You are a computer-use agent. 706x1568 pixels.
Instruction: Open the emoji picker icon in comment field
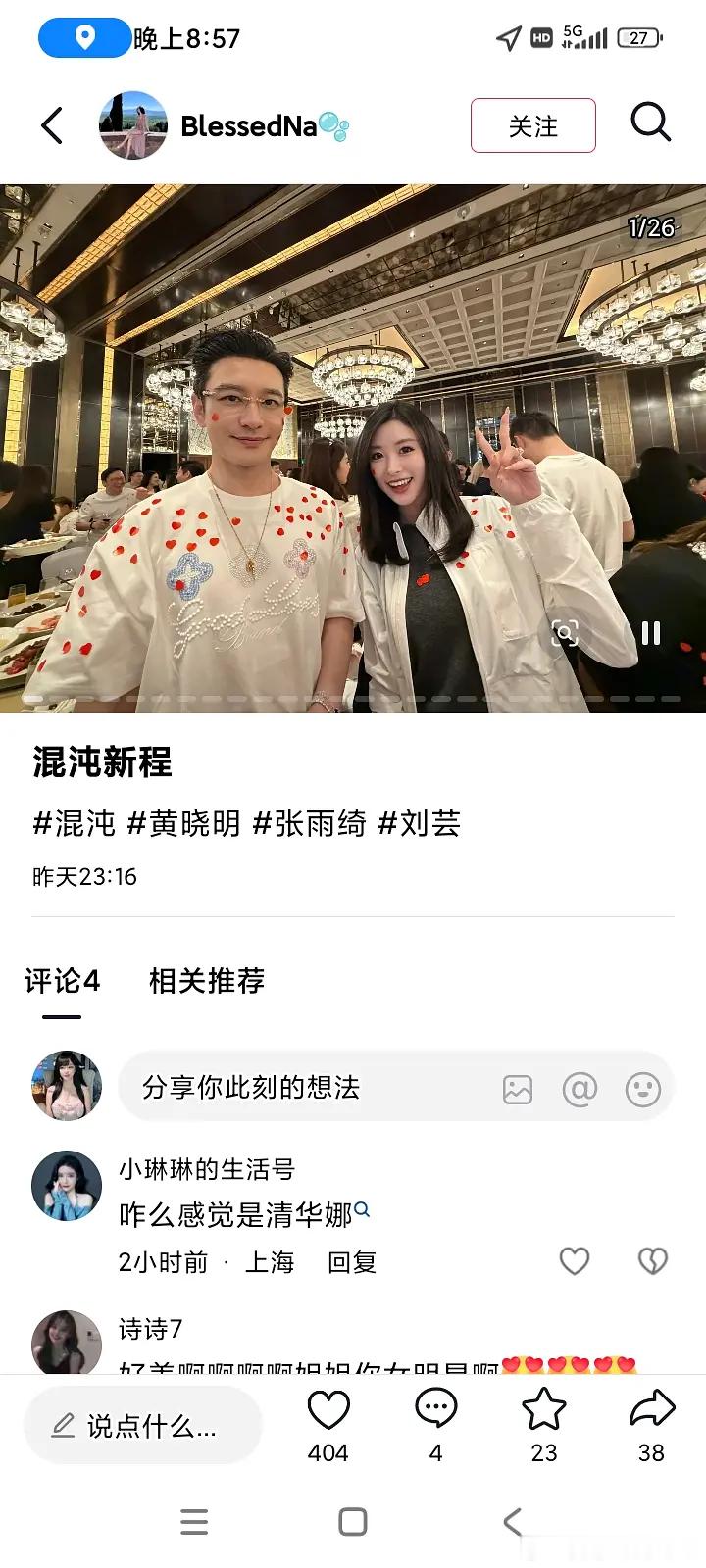(644, 1088)
